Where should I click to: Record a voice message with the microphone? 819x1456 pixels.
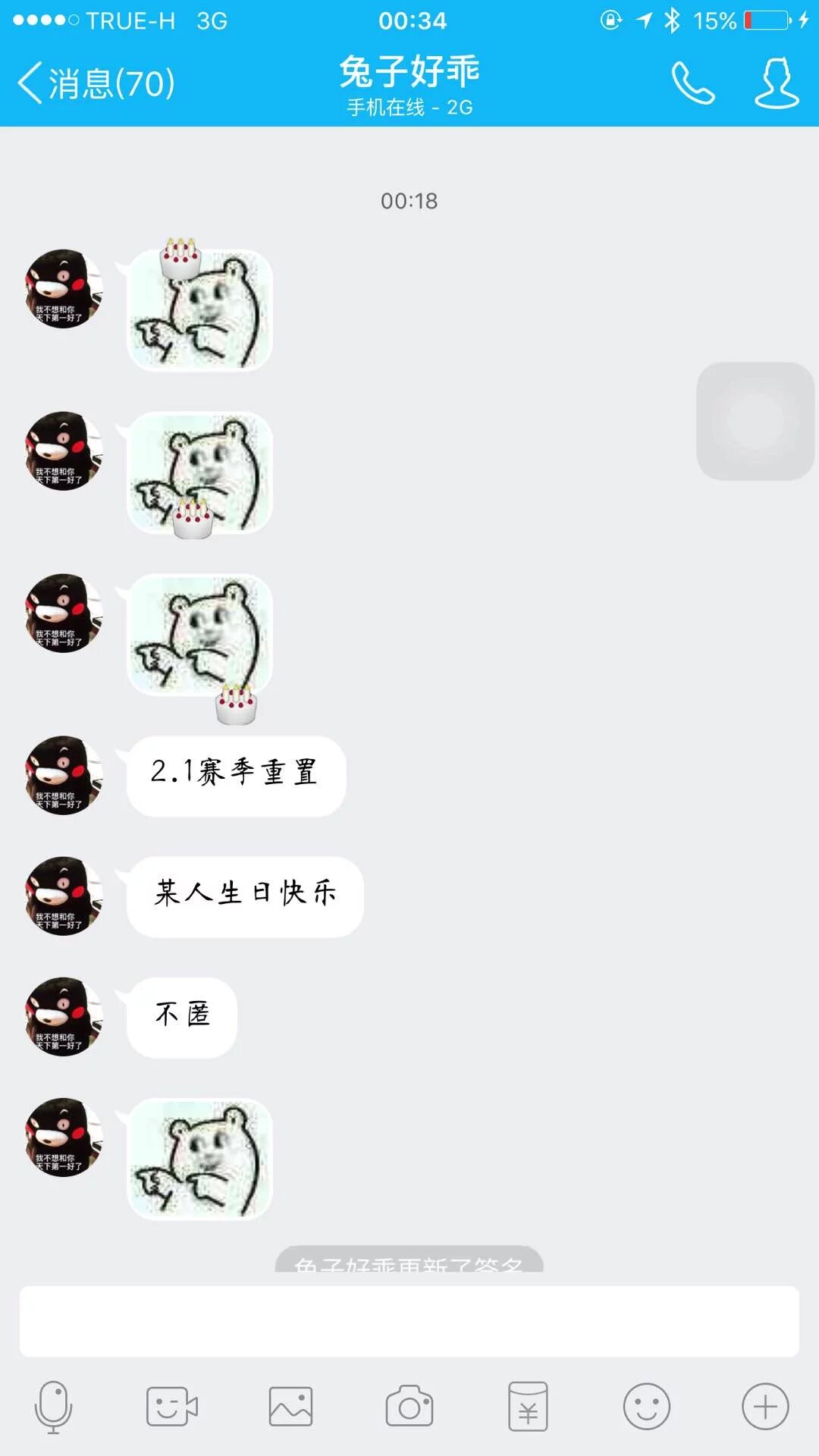[x=53, y=1407]
